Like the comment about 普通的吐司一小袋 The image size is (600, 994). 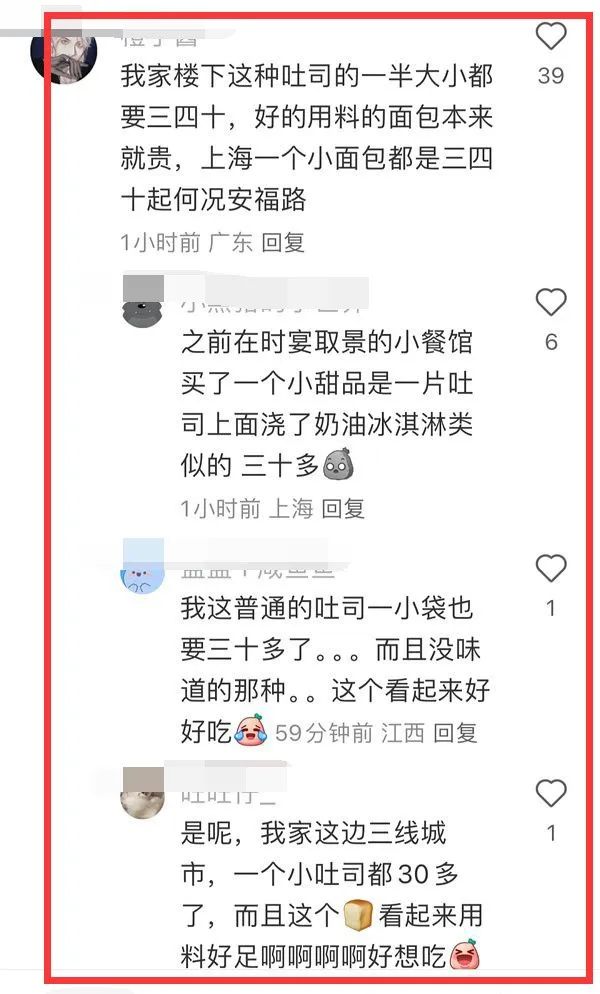[x=551, y=570]
